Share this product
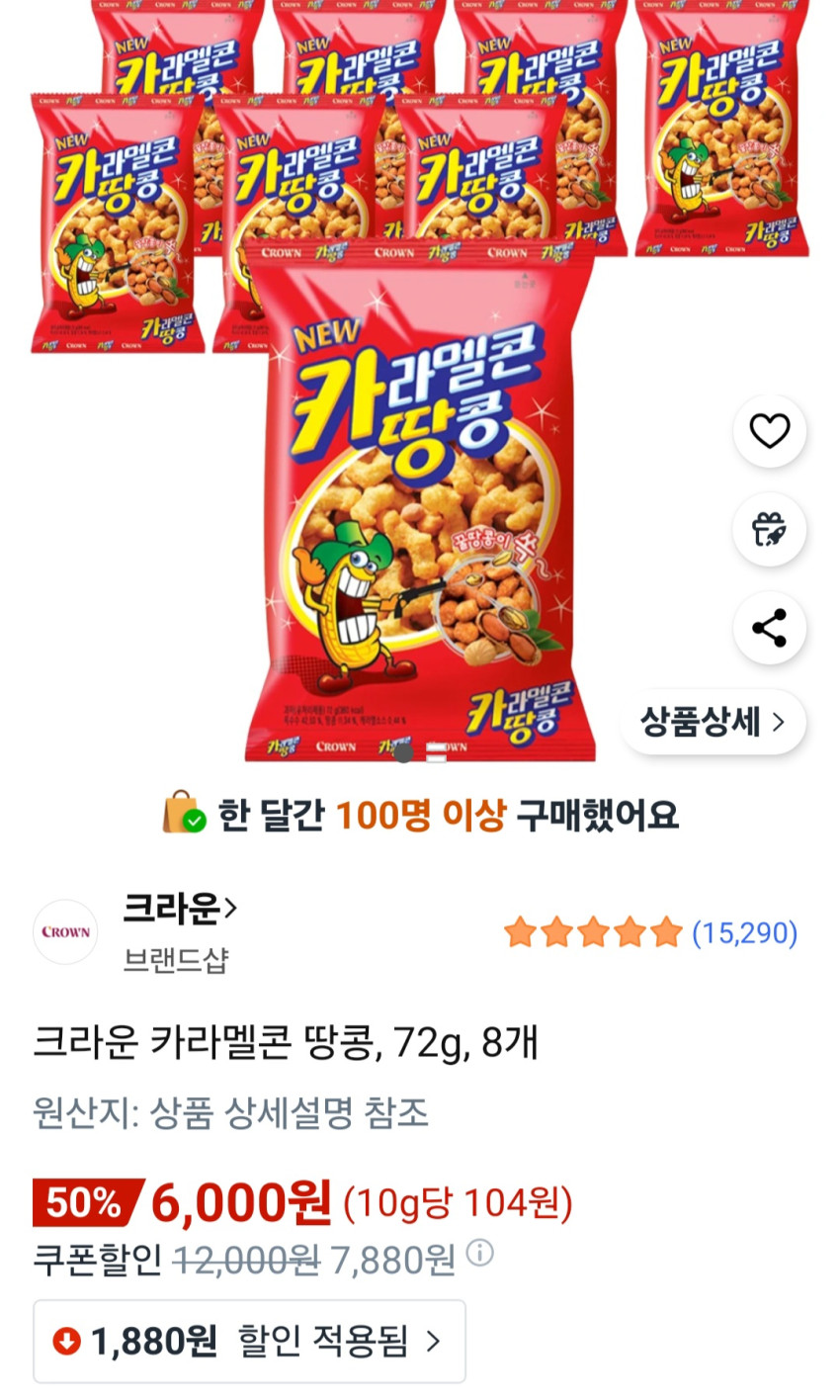This screenshot has height=1400, width=840. (x=769, y=628)
